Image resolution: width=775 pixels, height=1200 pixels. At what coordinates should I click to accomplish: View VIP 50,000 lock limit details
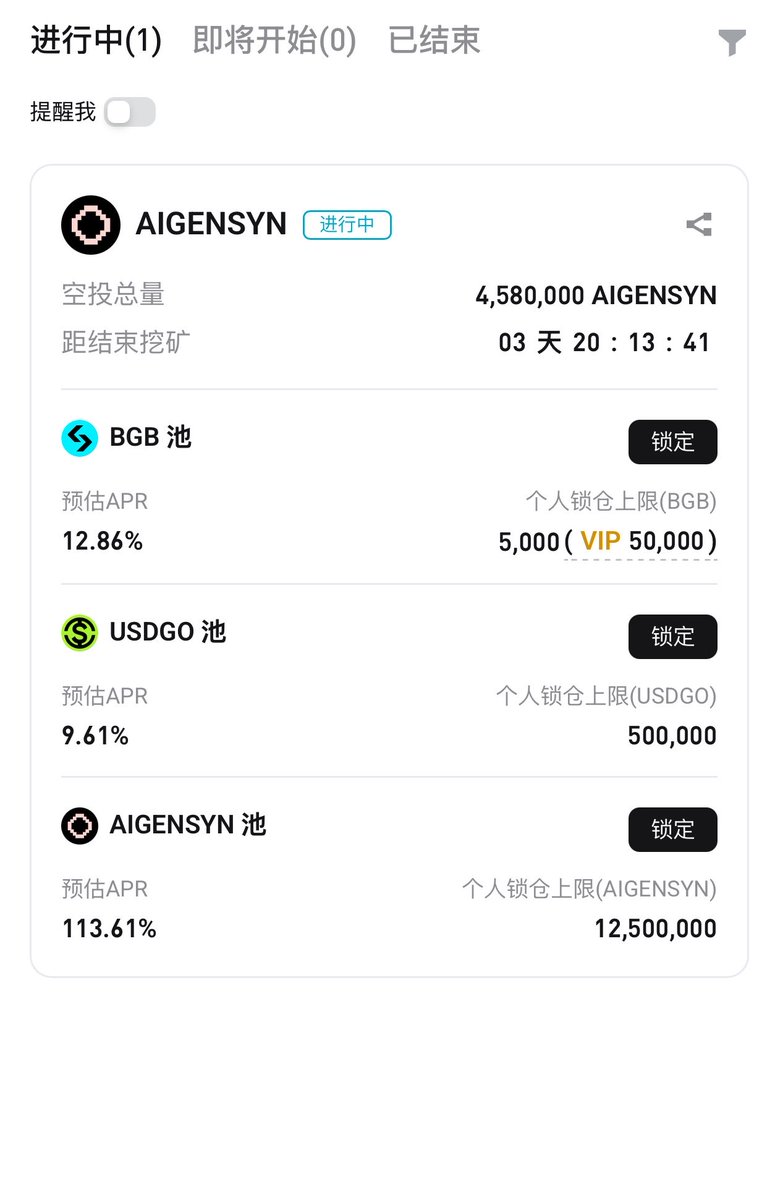[641, 542]
